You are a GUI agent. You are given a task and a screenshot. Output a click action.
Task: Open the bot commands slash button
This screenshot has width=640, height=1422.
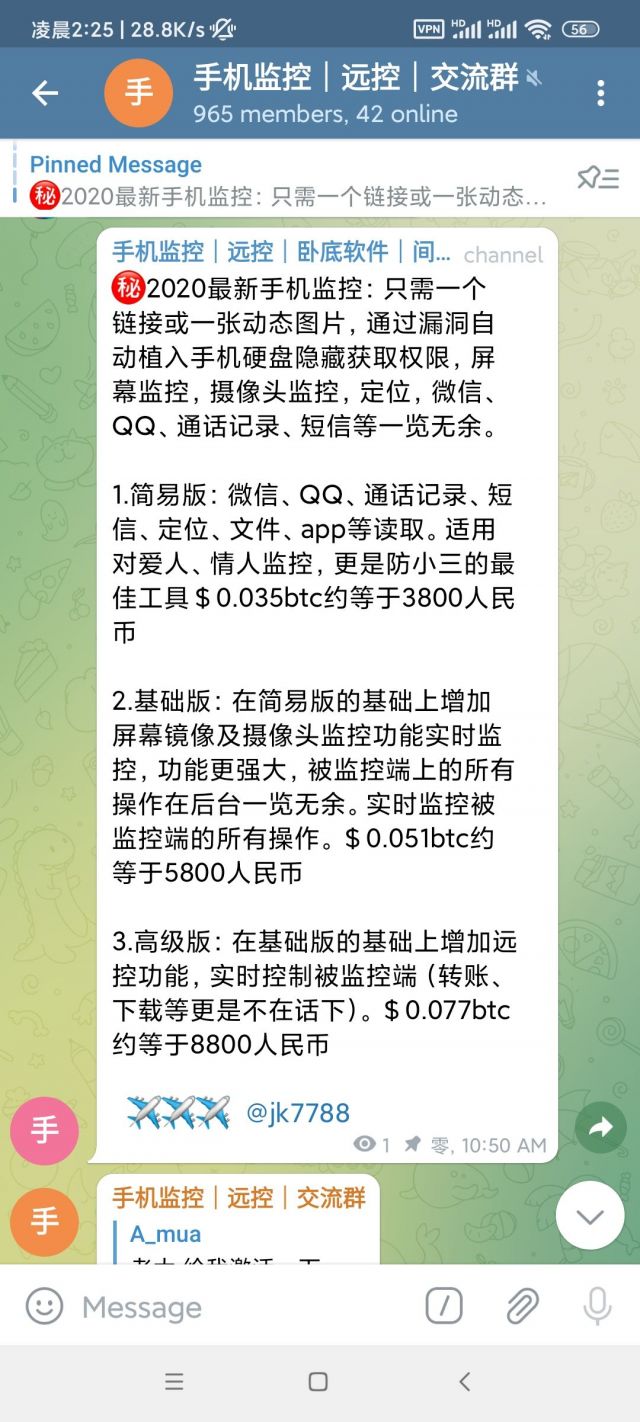coord(444,1306)
